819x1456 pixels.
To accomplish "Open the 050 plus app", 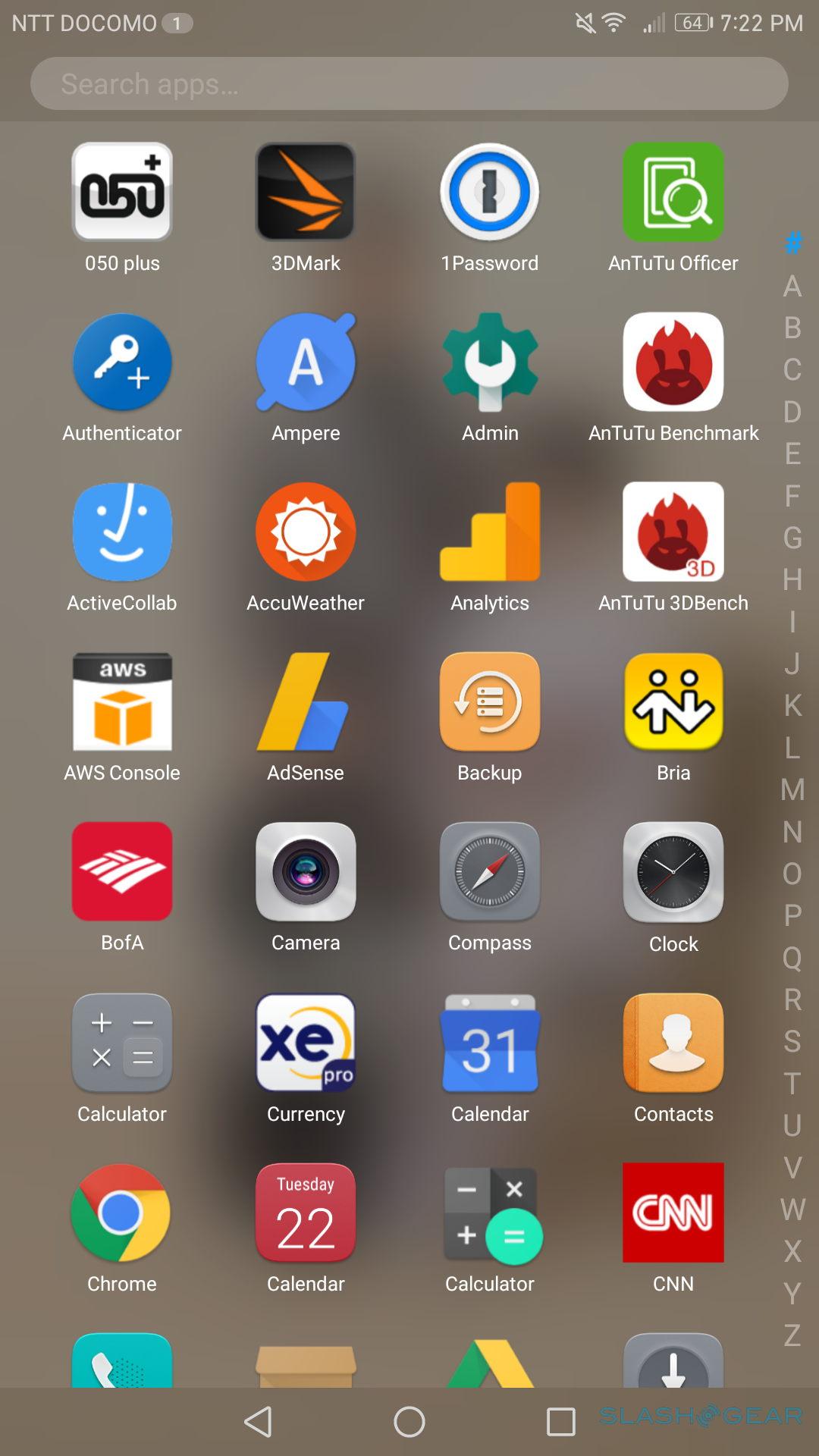I will coord(122,192).
